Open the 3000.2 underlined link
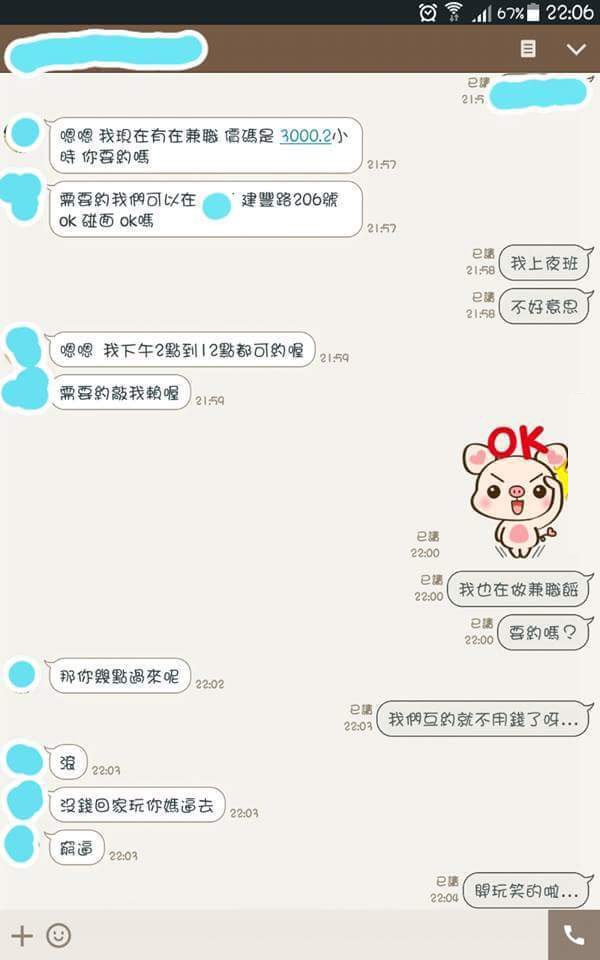The width and height of the screenshot is (600, 960). (305, 136)
